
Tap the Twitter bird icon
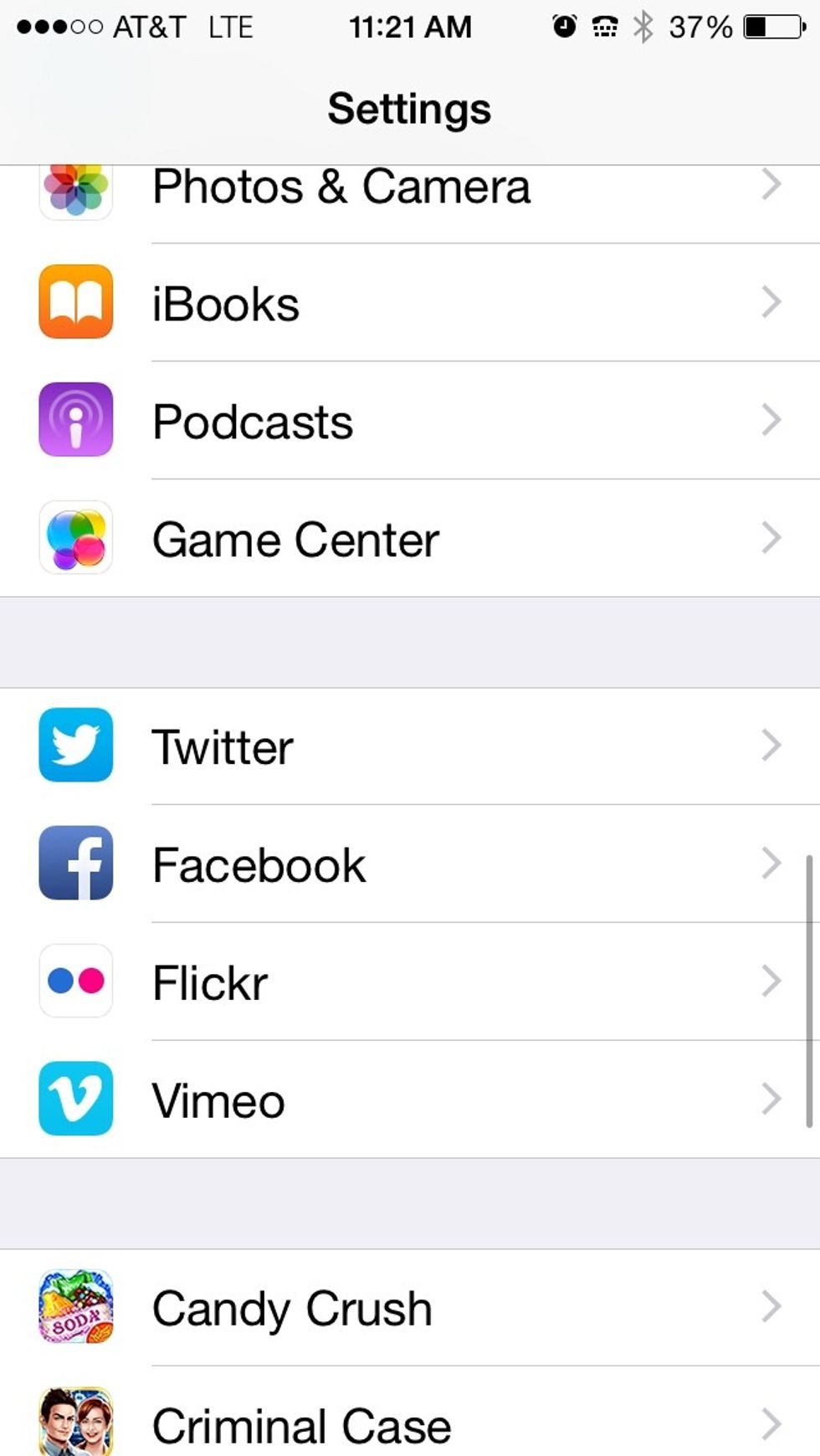tap(75, 746)
